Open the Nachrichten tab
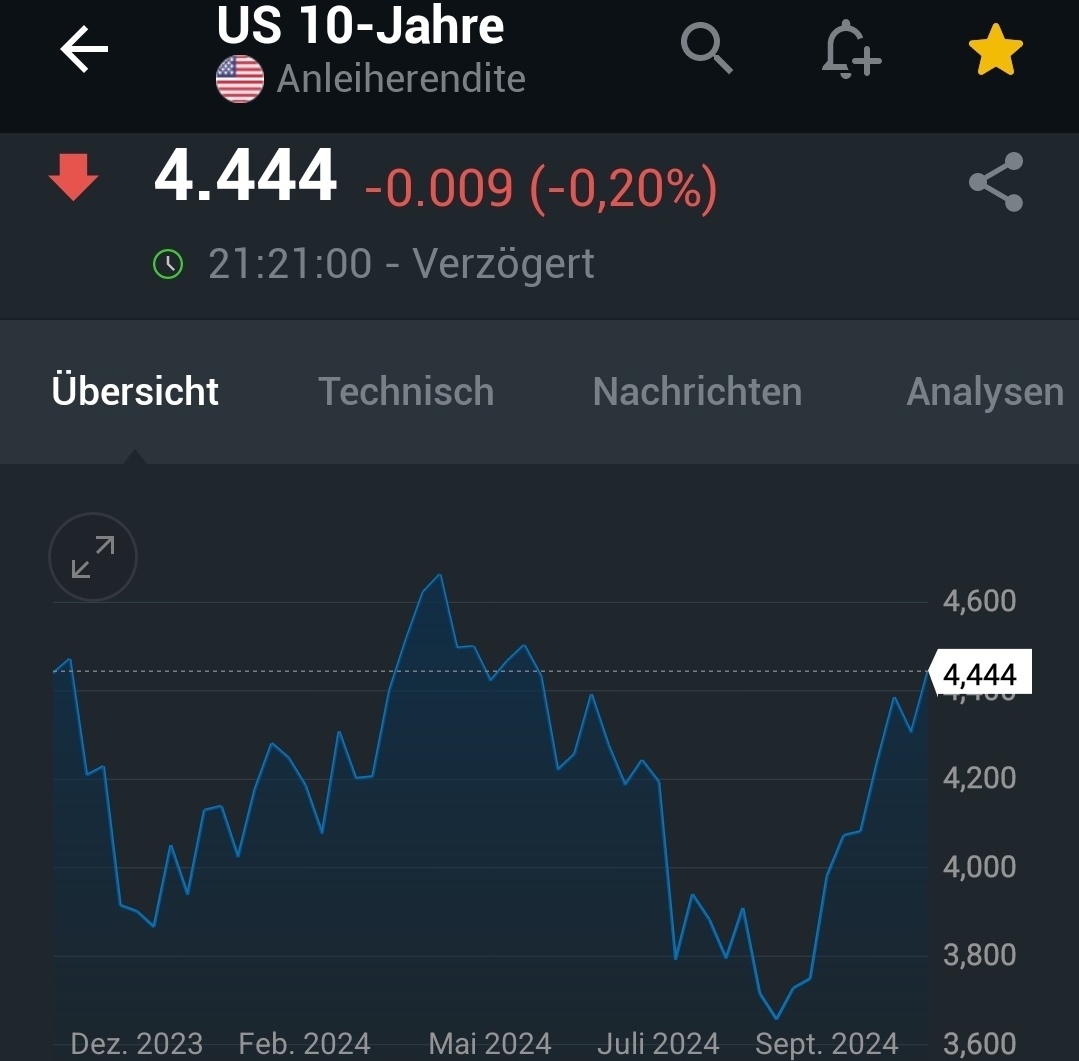The image size is (1079, 1061). [697, 391]
